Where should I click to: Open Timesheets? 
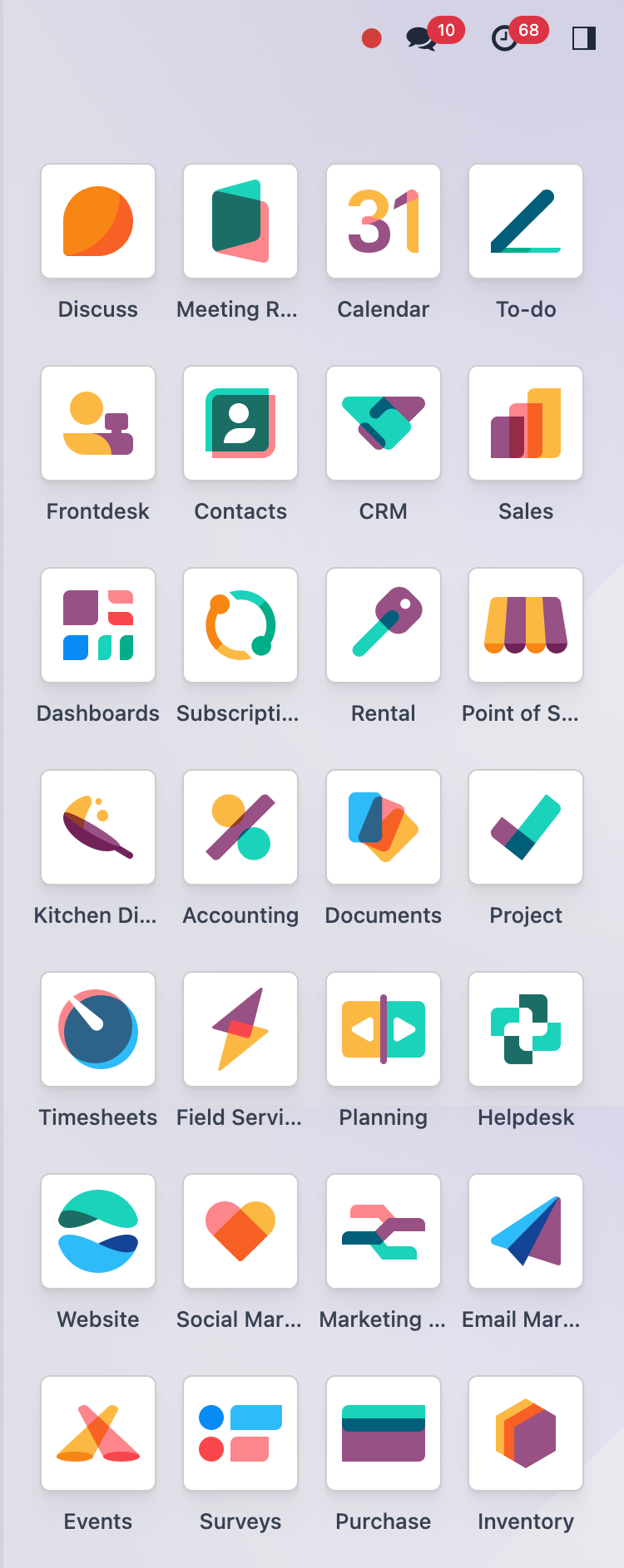tap(98, 1029)
